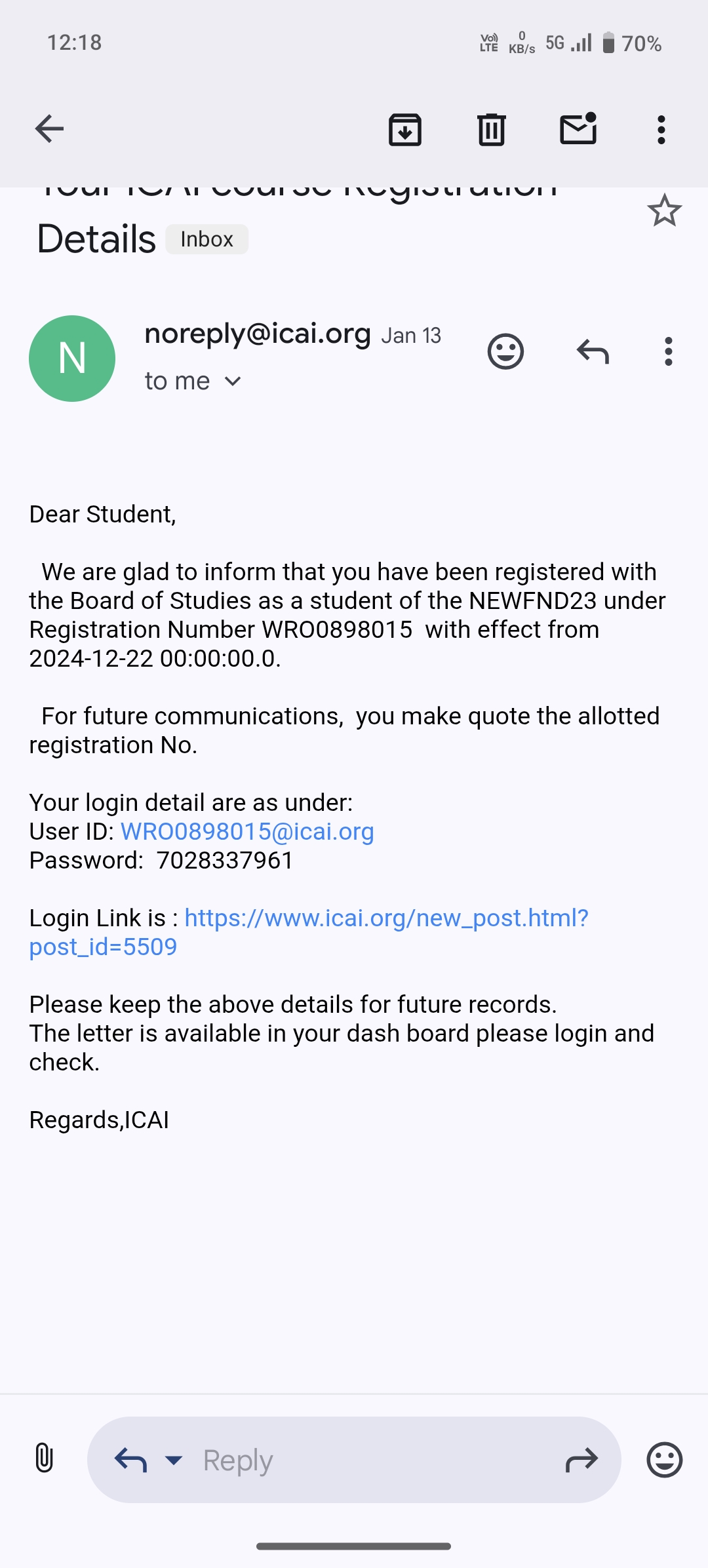The image size is (708, 1568).
Task: Open the sender avatar N
Action: (x=72, y=359)
